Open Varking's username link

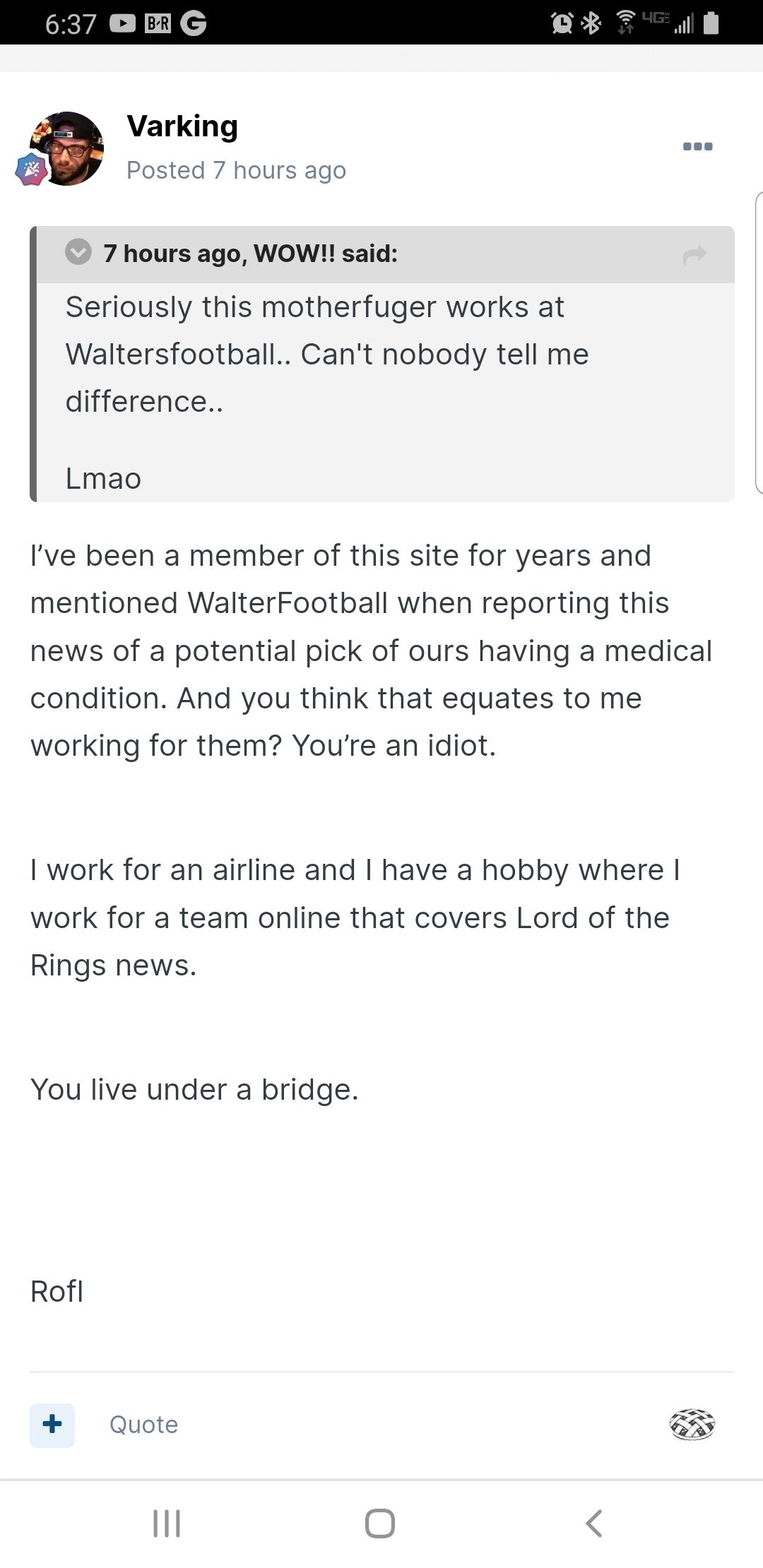click(x=182, y=126)
